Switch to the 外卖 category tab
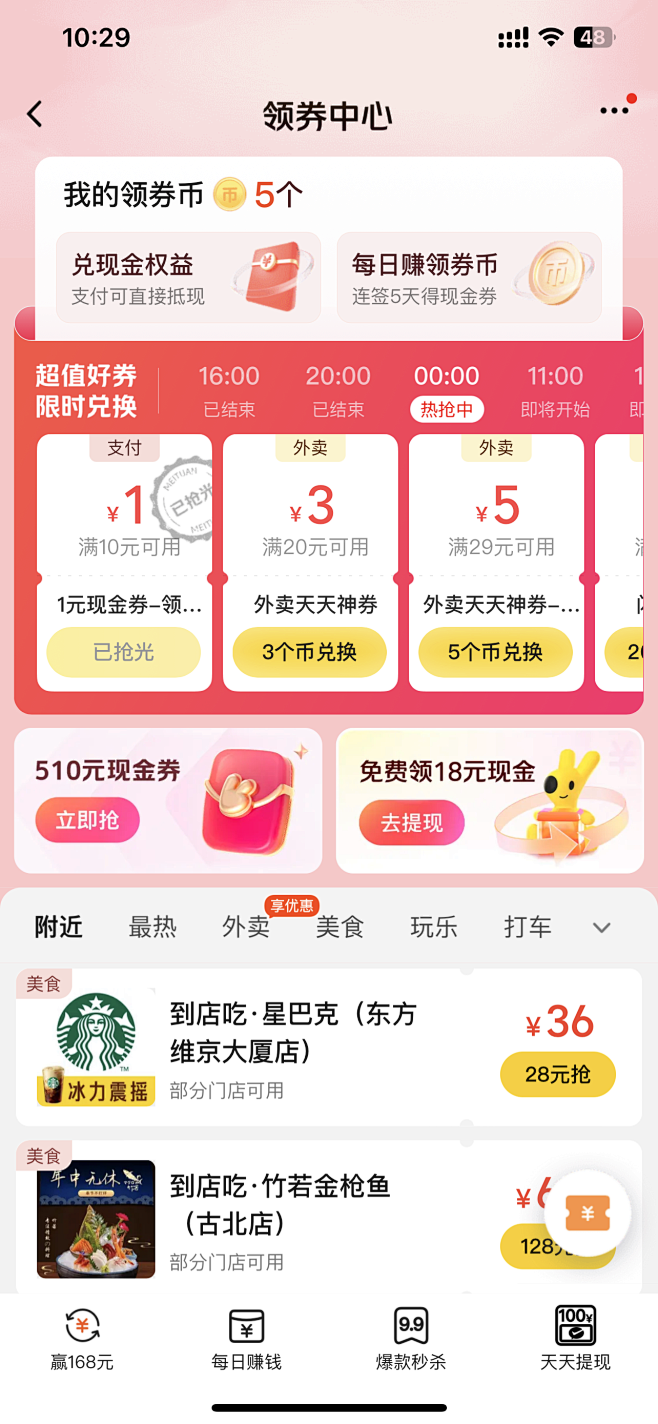 pos(246,927)
